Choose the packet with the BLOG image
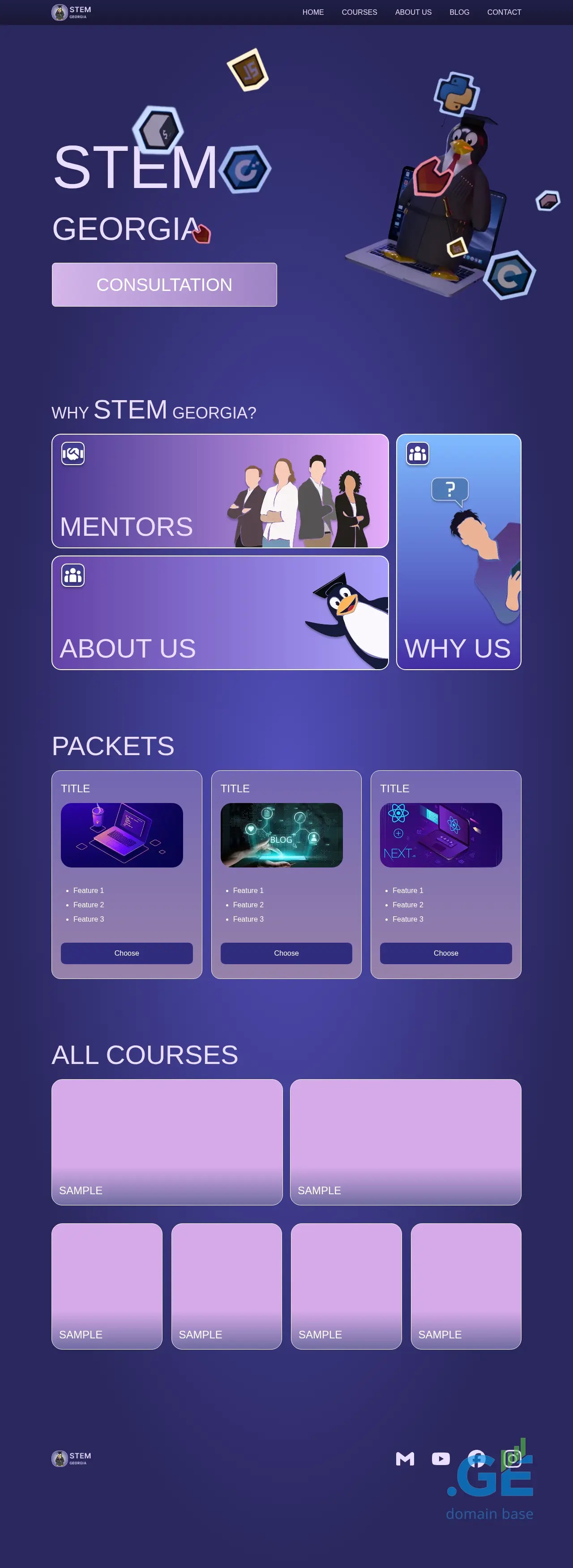 (x=286, y=953)
